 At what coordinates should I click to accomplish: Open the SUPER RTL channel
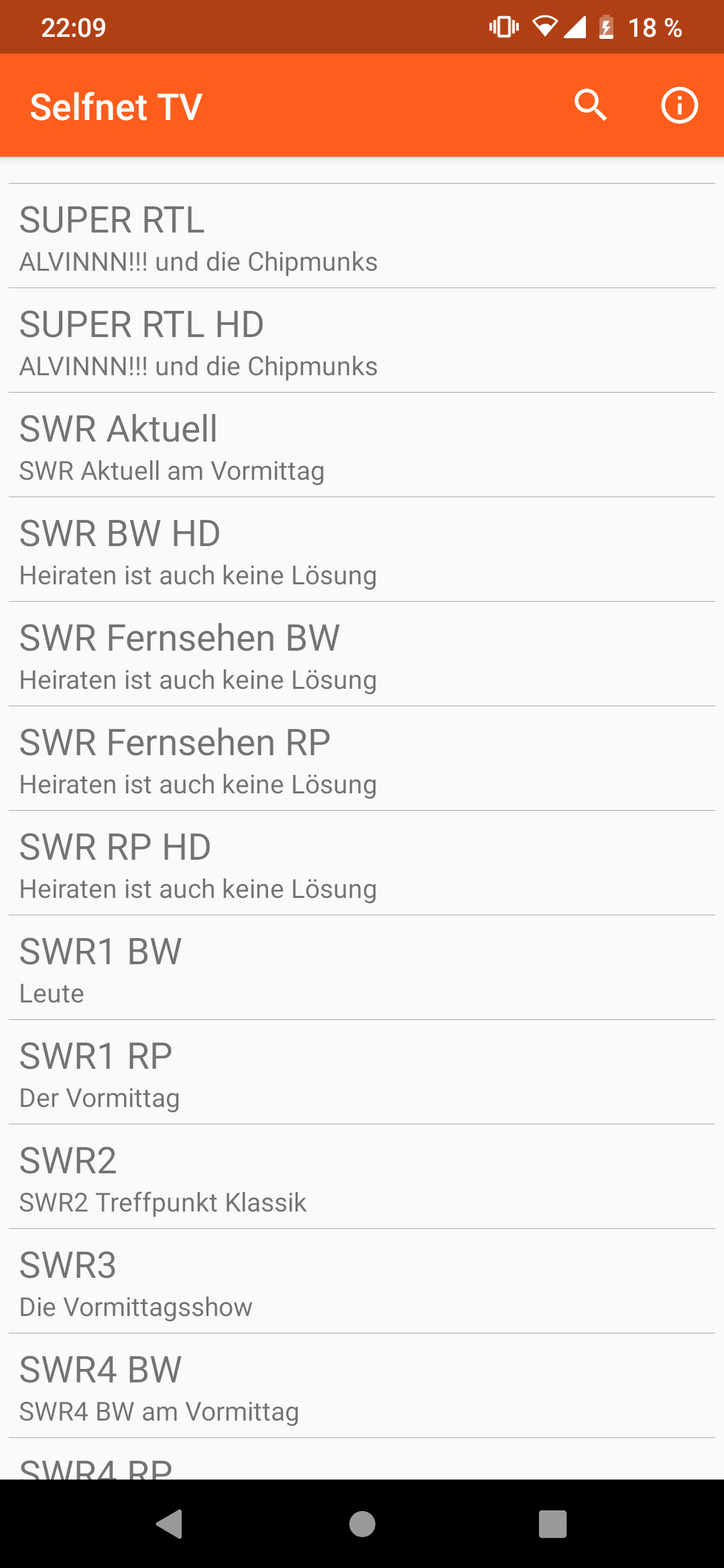tap(362, 236)
